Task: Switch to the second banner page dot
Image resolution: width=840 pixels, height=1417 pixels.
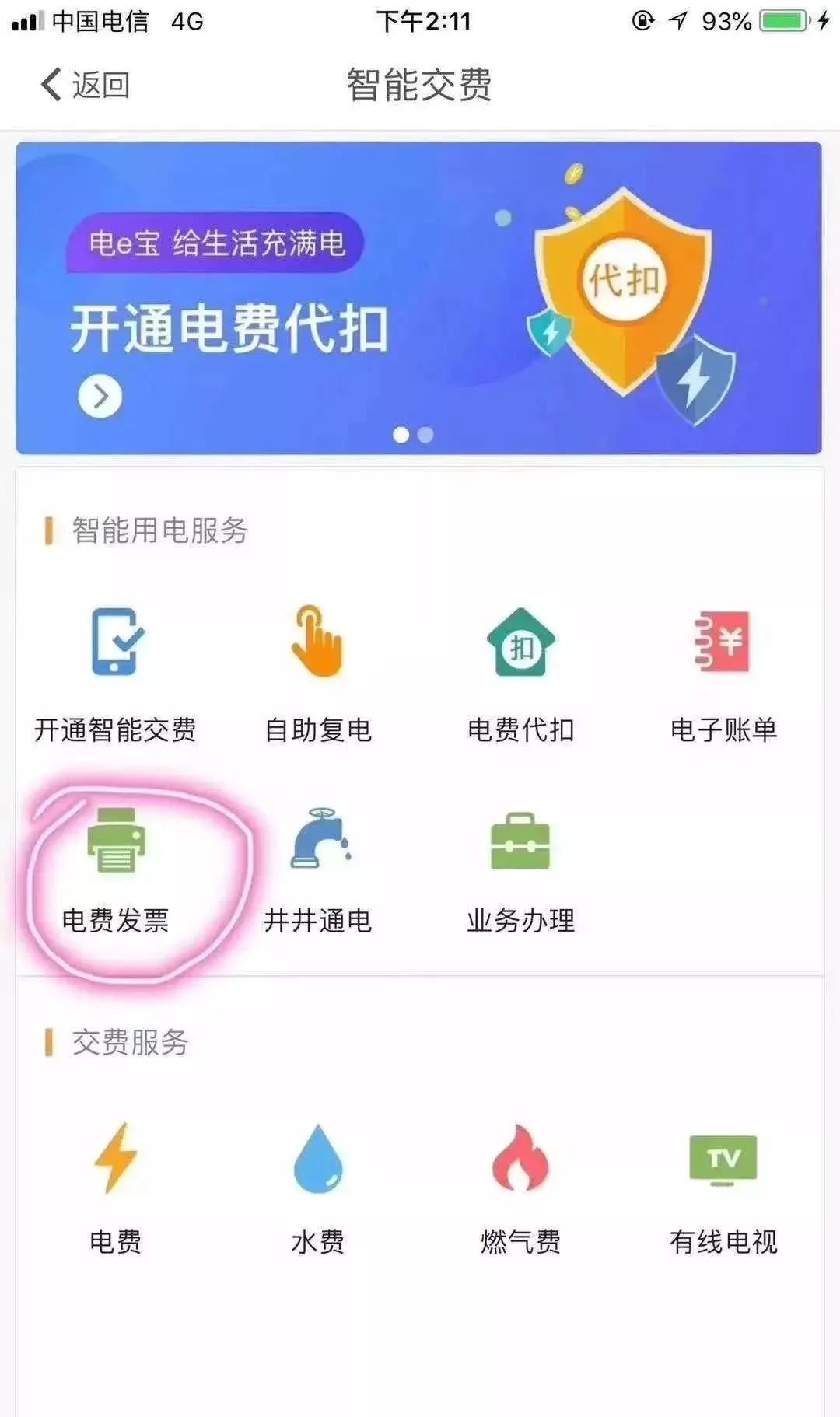Action: click(x=425, y=435)
